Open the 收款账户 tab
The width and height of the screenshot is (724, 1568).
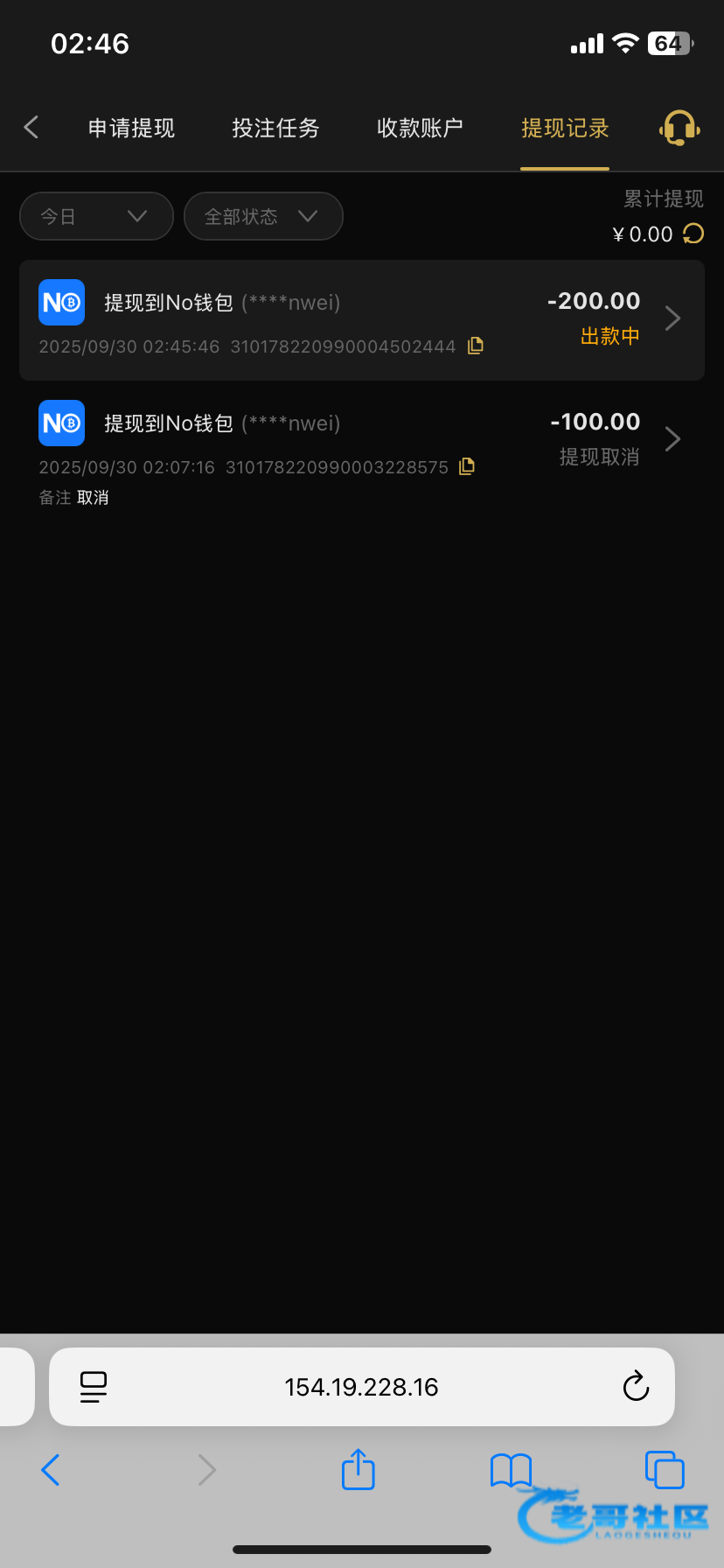tap(420, 129)
